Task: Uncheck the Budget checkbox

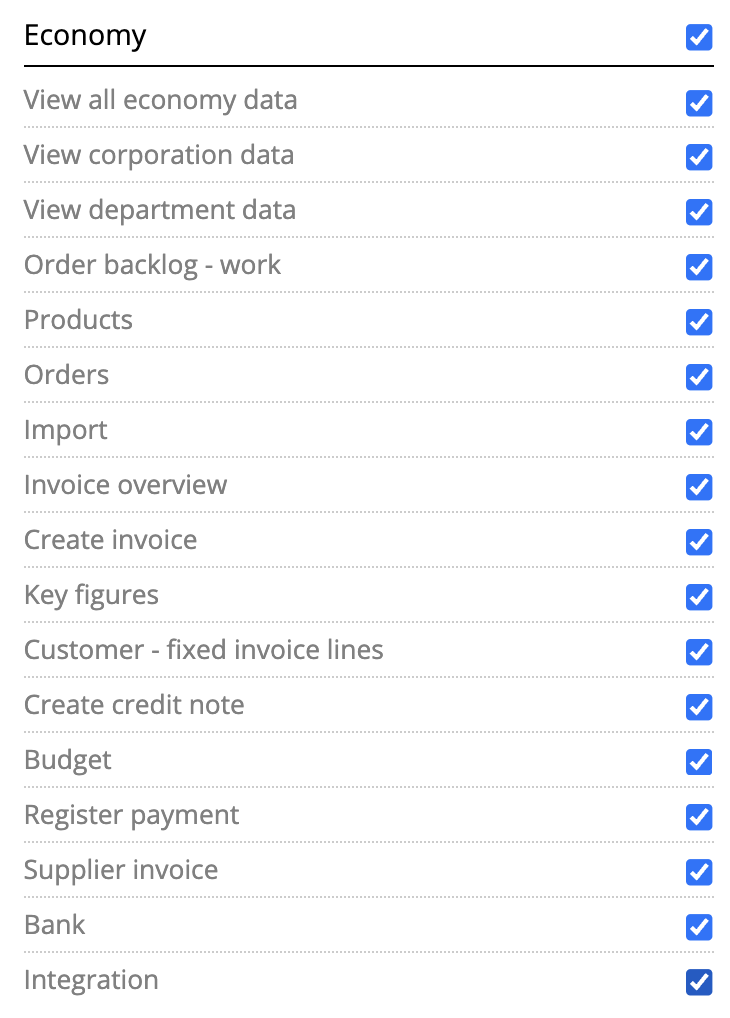Action: pyautogui.click(x=699, y=763)
